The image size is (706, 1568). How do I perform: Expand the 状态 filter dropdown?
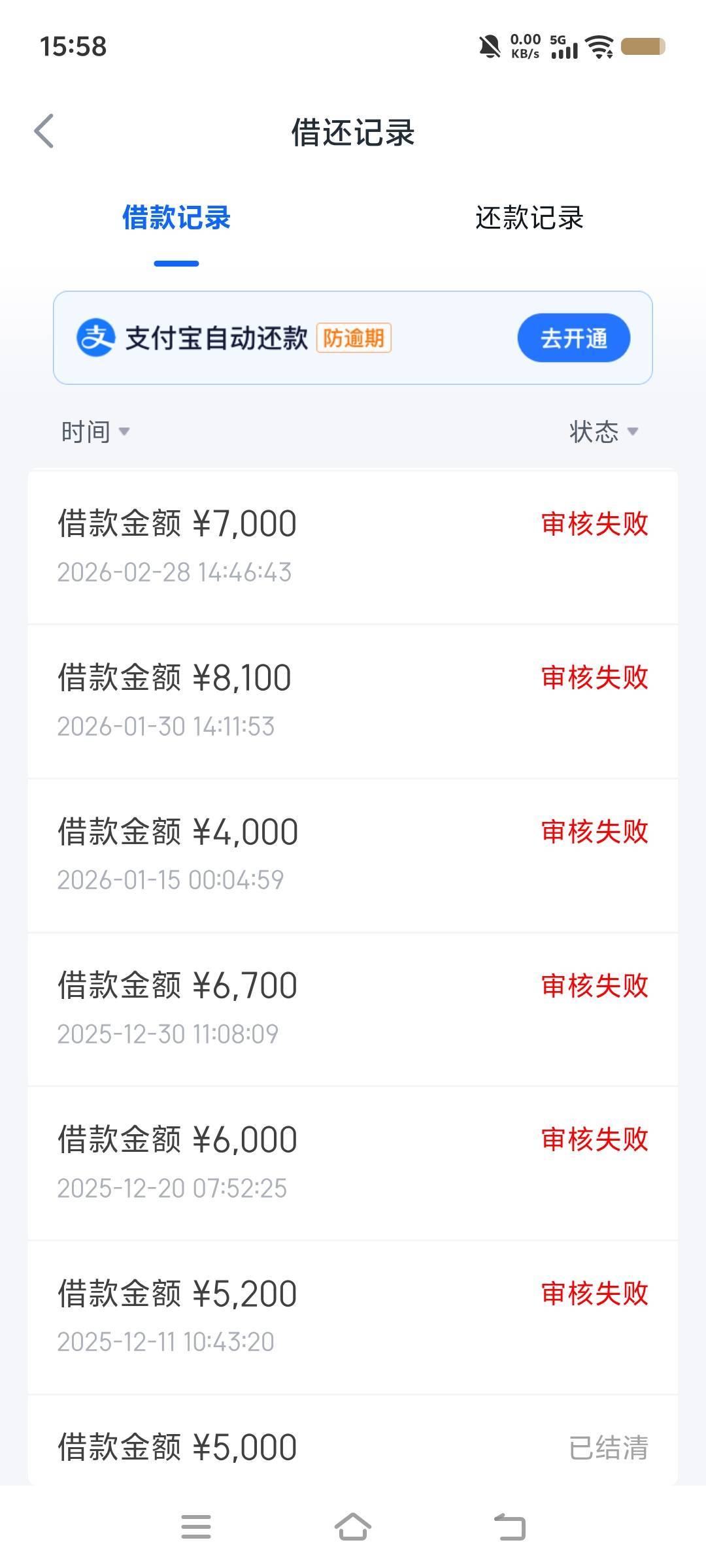pos(603,432)
